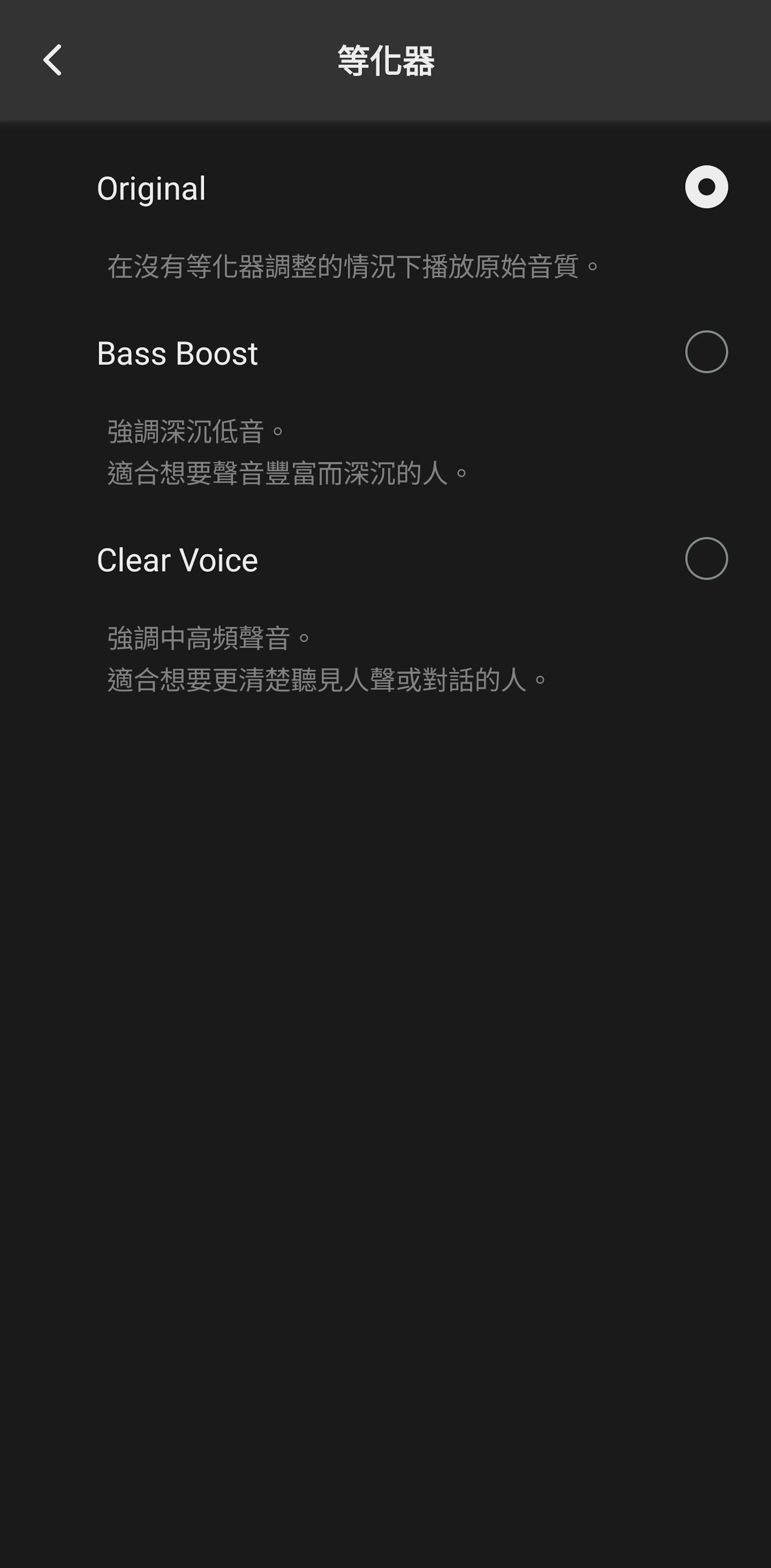
Task: Go back from the equalizer screen
Action: [52, 60]
